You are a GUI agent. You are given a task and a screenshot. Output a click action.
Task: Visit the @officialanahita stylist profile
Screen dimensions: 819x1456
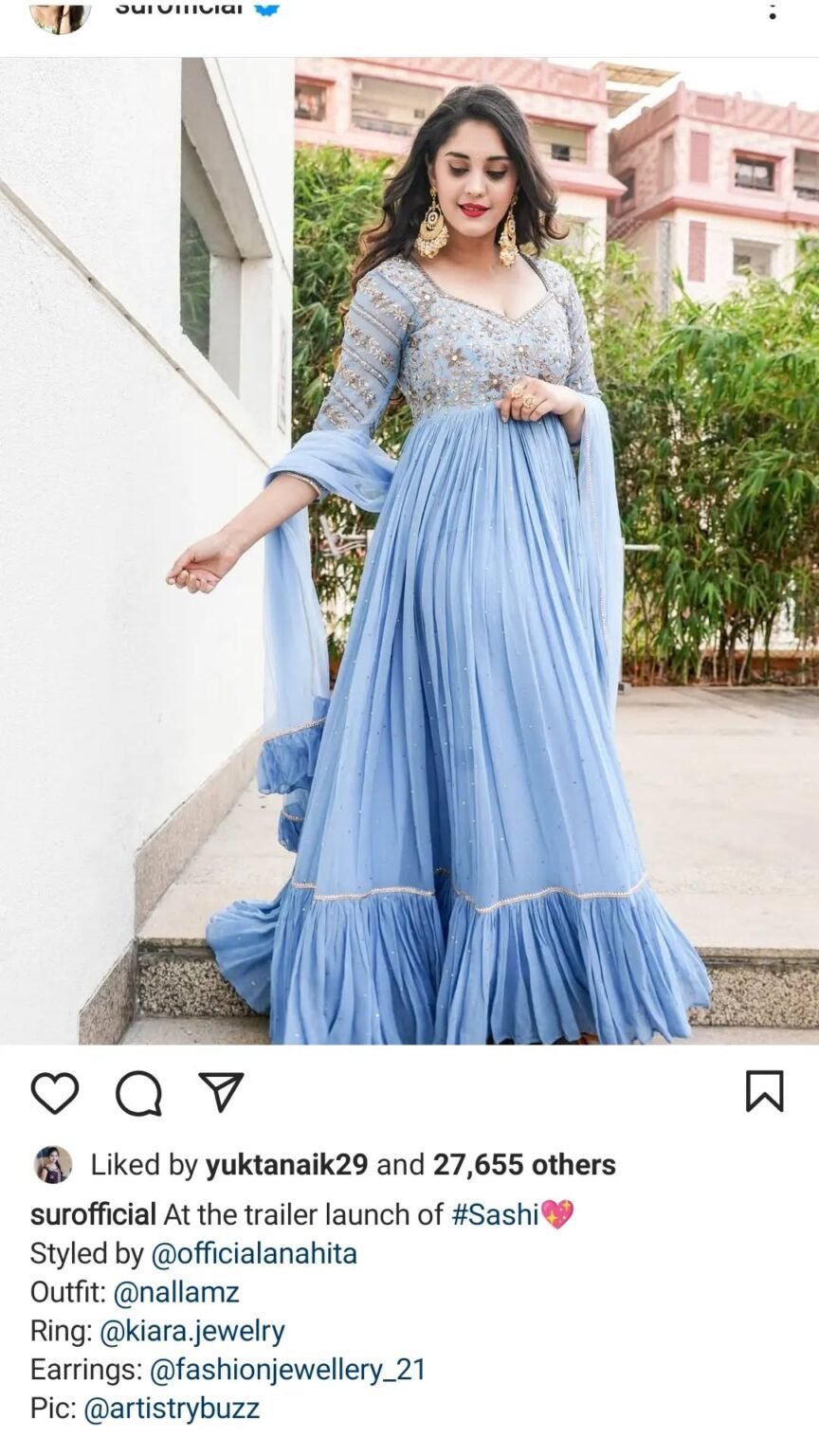(254, 1253)
